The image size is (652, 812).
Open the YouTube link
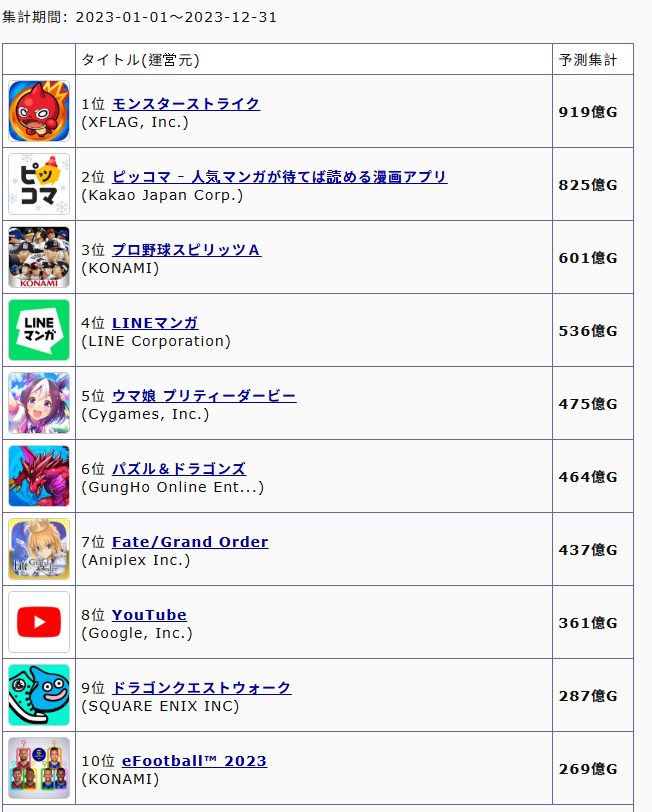149,615
